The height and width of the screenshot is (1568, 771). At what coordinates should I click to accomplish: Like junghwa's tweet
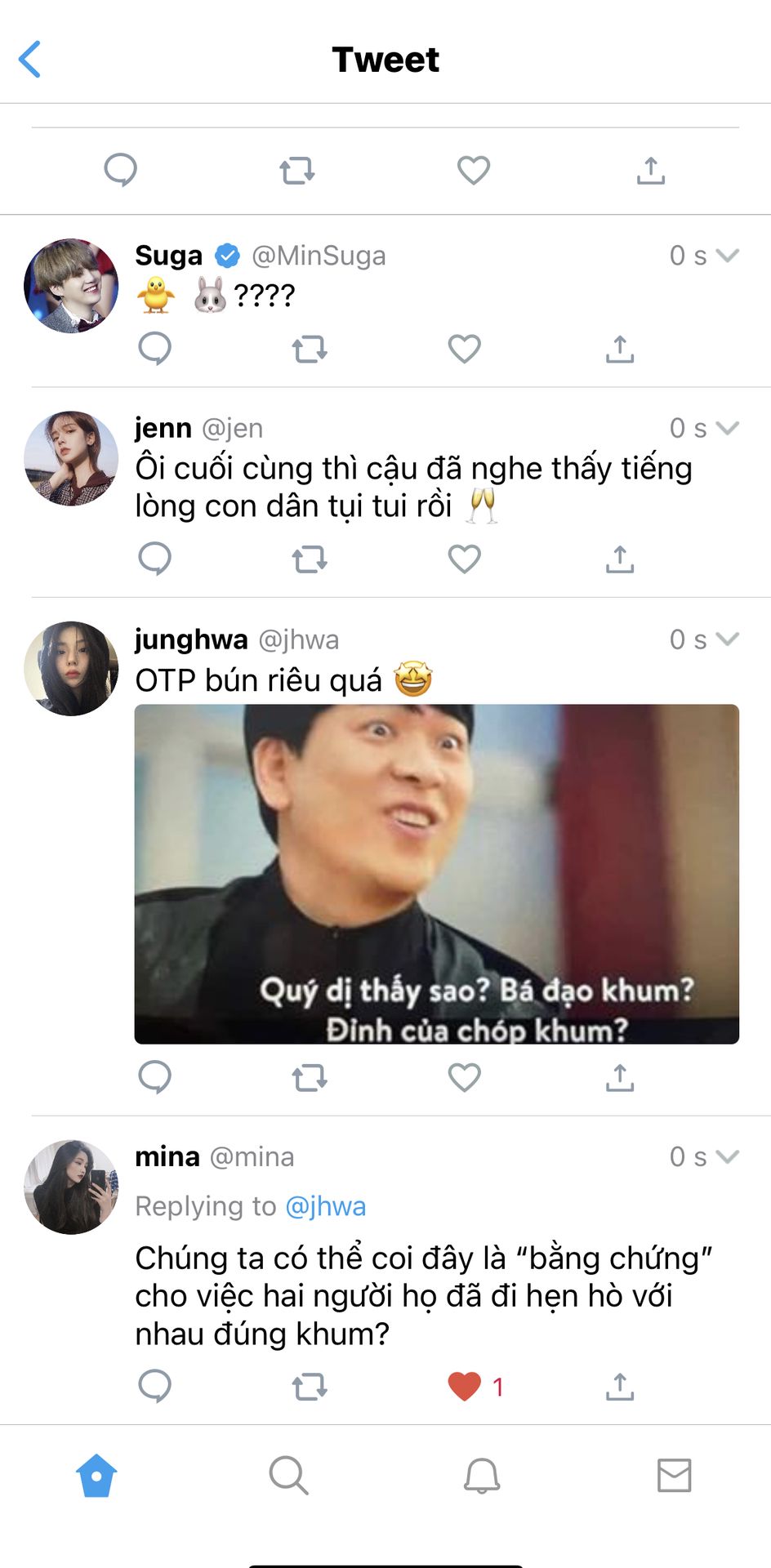point(464,1078)
